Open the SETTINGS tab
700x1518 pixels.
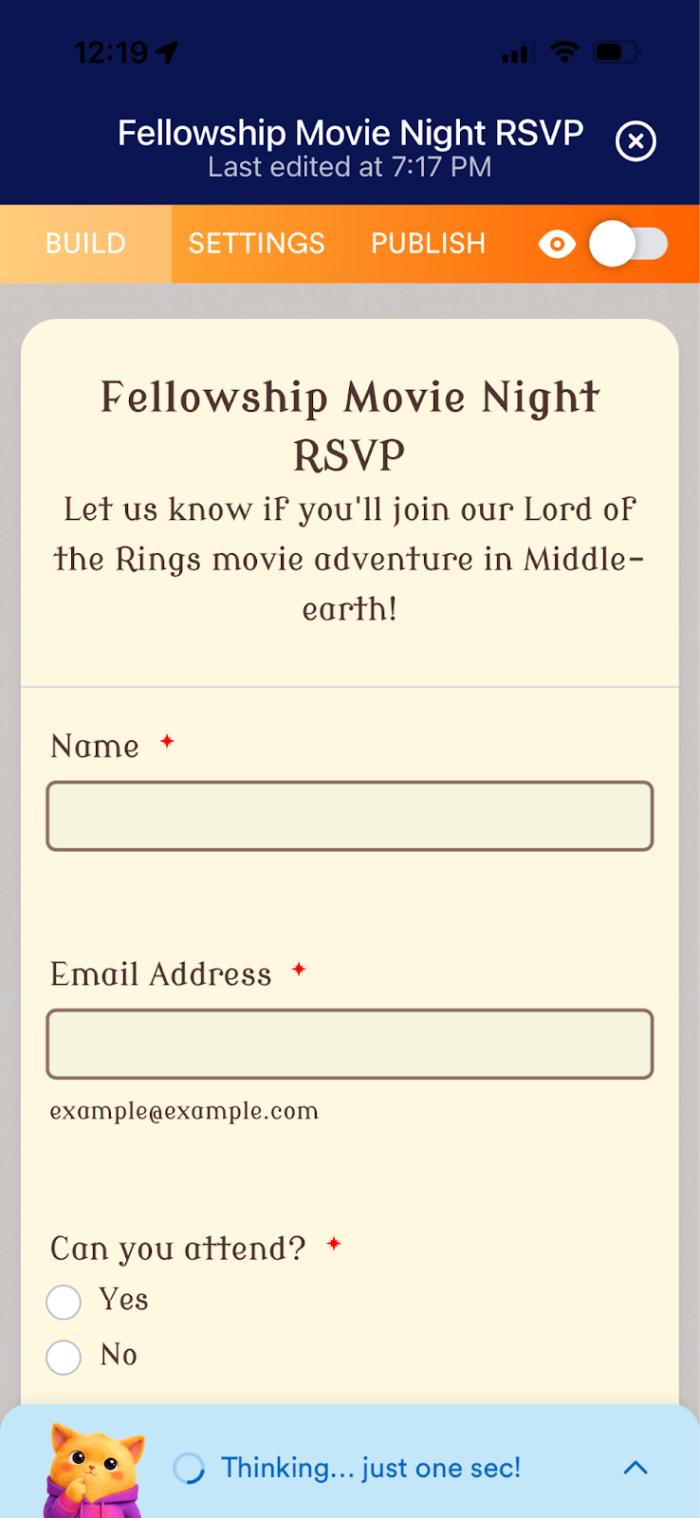(256, 243)
